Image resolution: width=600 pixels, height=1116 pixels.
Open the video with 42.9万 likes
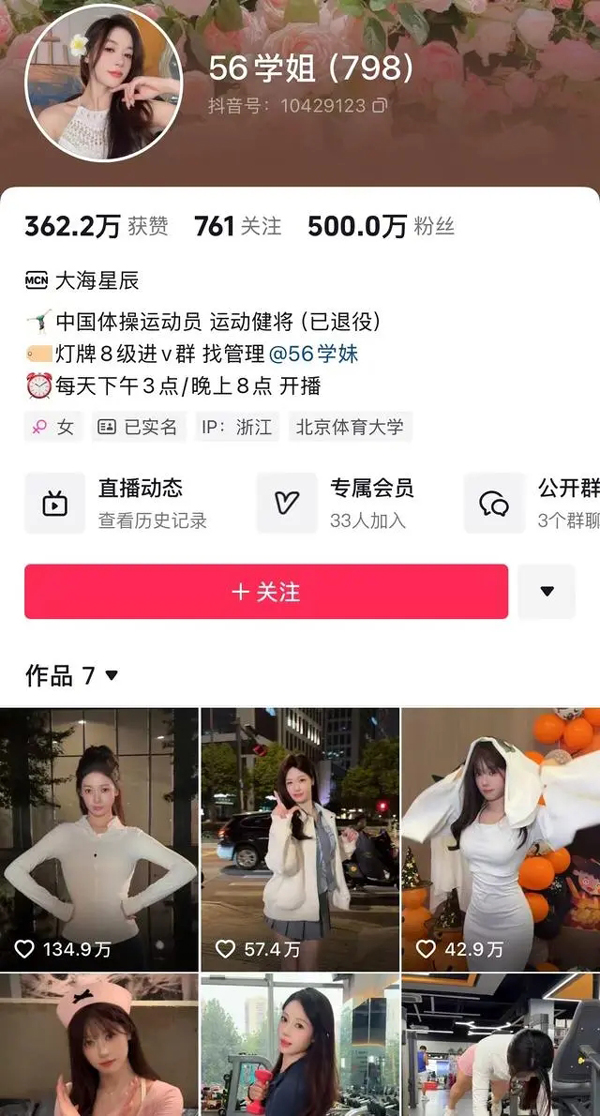coord(500,840)
